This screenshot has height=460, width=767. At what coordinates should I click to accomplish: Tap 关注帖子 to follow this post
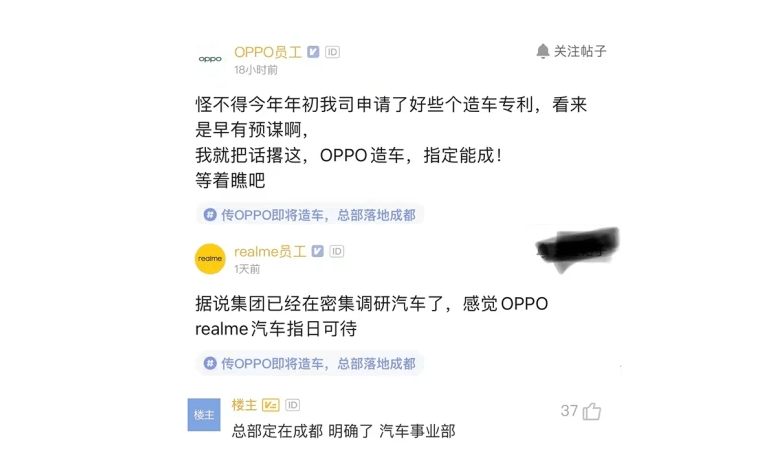[x=571, y=51]
